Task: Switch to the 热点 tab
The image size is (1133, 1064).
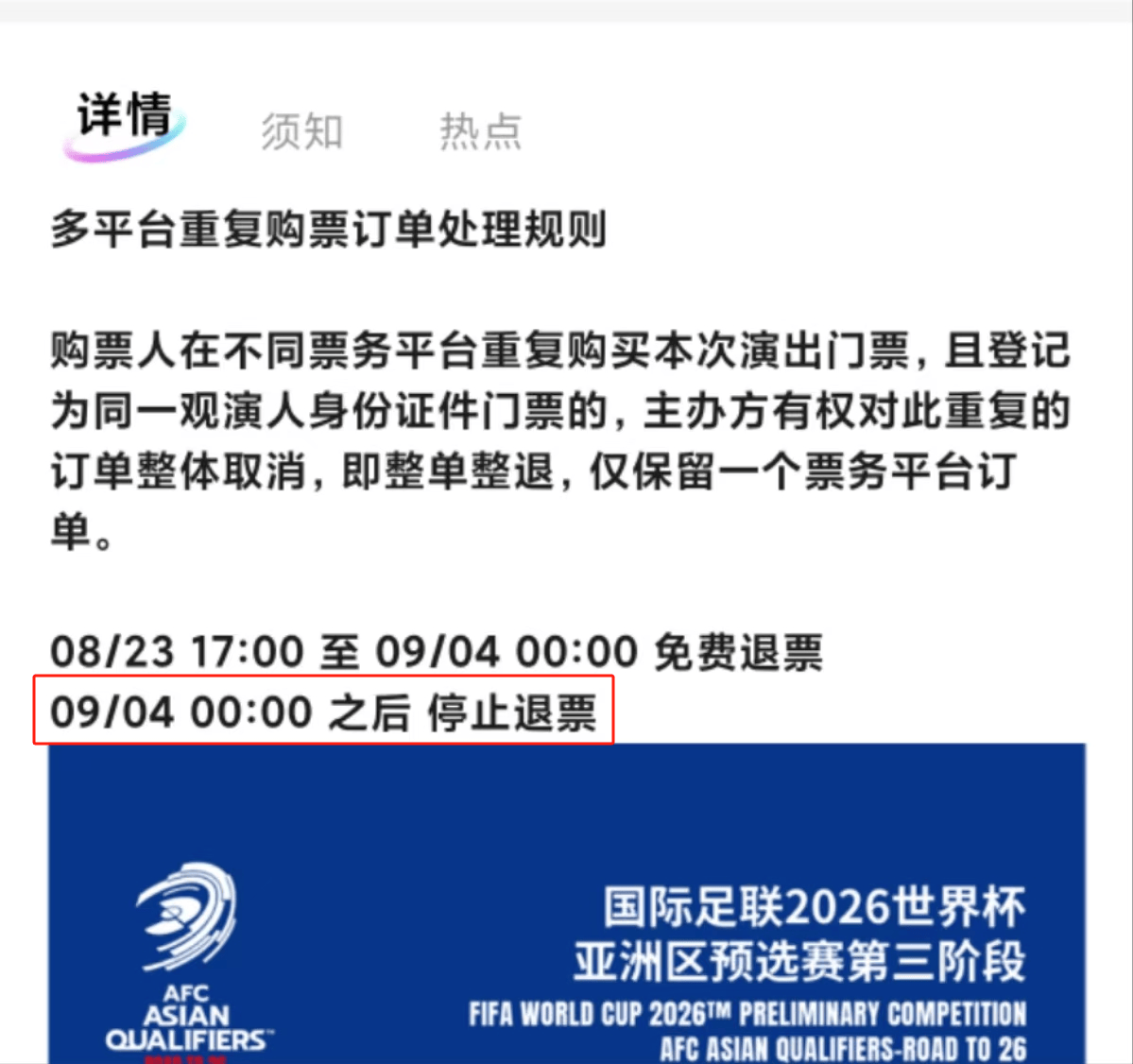Action: pyautogui.click(x=480, y=130)
